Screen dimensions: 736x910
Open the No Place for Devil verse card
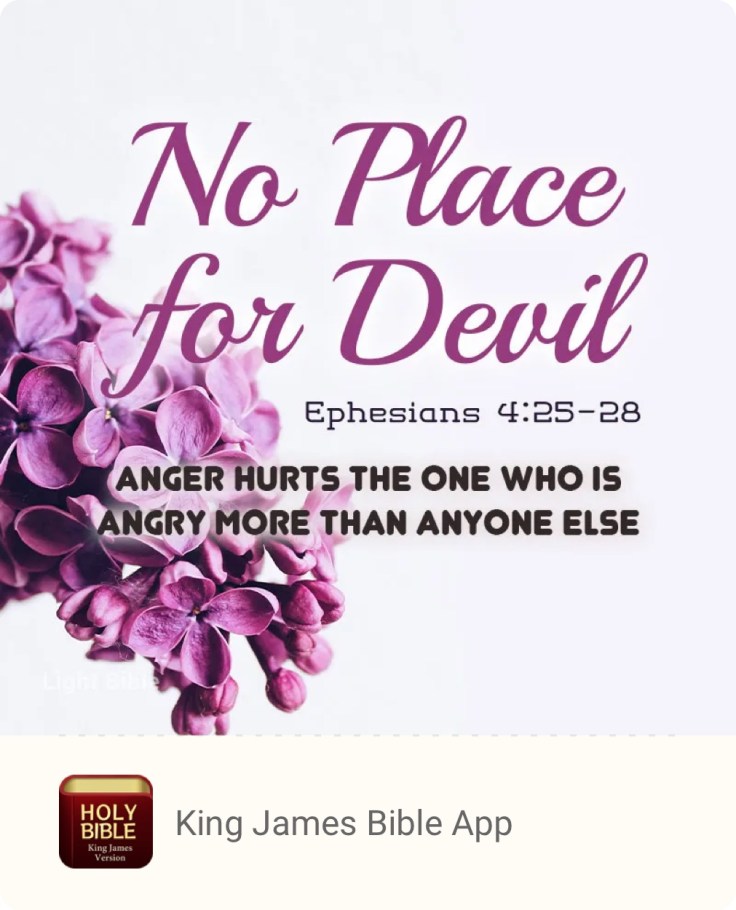pyautogui.click(x=368, y=368)
